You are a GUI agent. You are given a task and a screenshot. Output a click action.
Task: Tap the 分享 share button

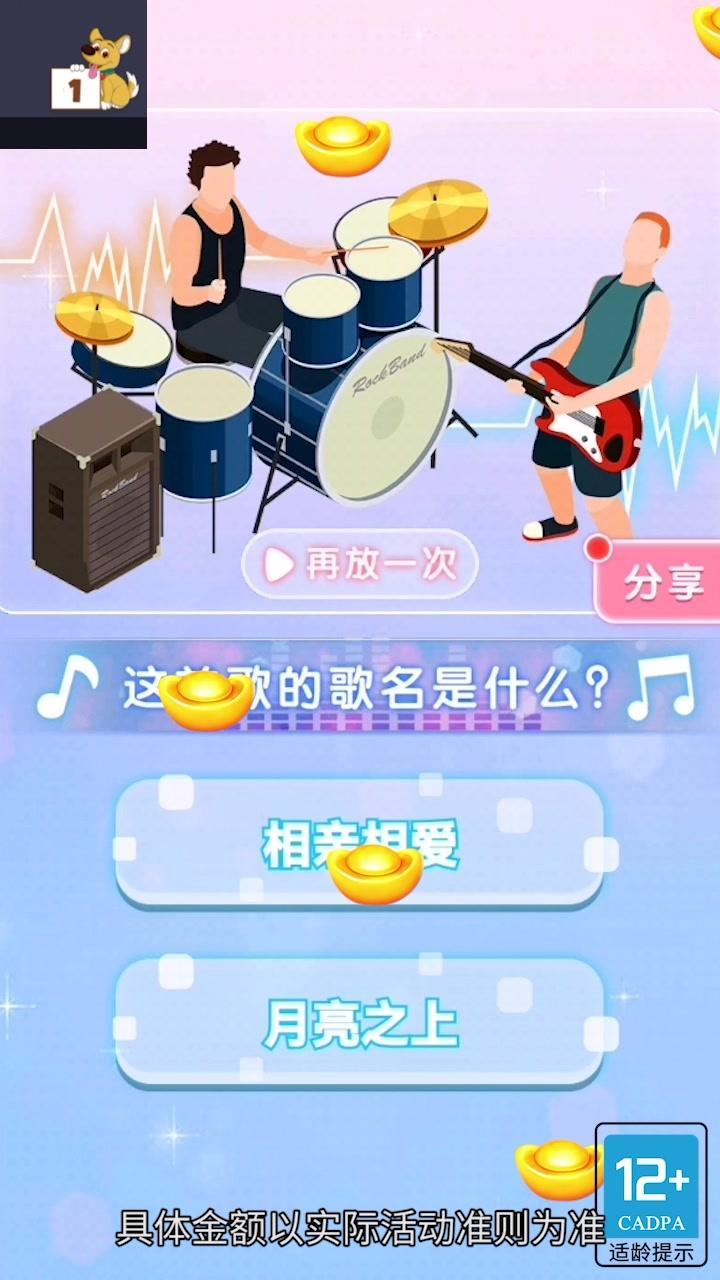tap(660, 583)
